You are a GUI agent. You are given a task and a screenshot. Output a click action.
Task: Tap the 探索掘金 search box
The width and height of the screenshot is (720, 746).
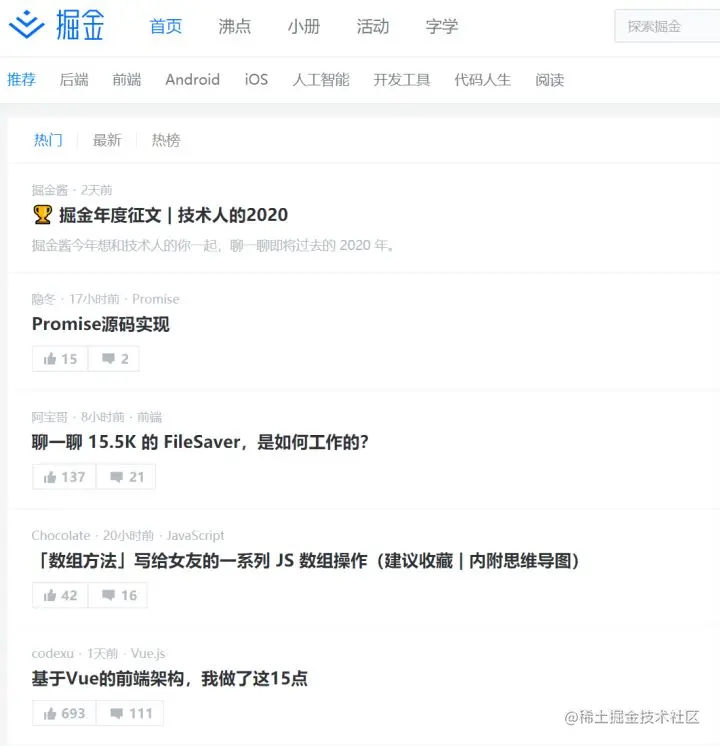point(668,27)
